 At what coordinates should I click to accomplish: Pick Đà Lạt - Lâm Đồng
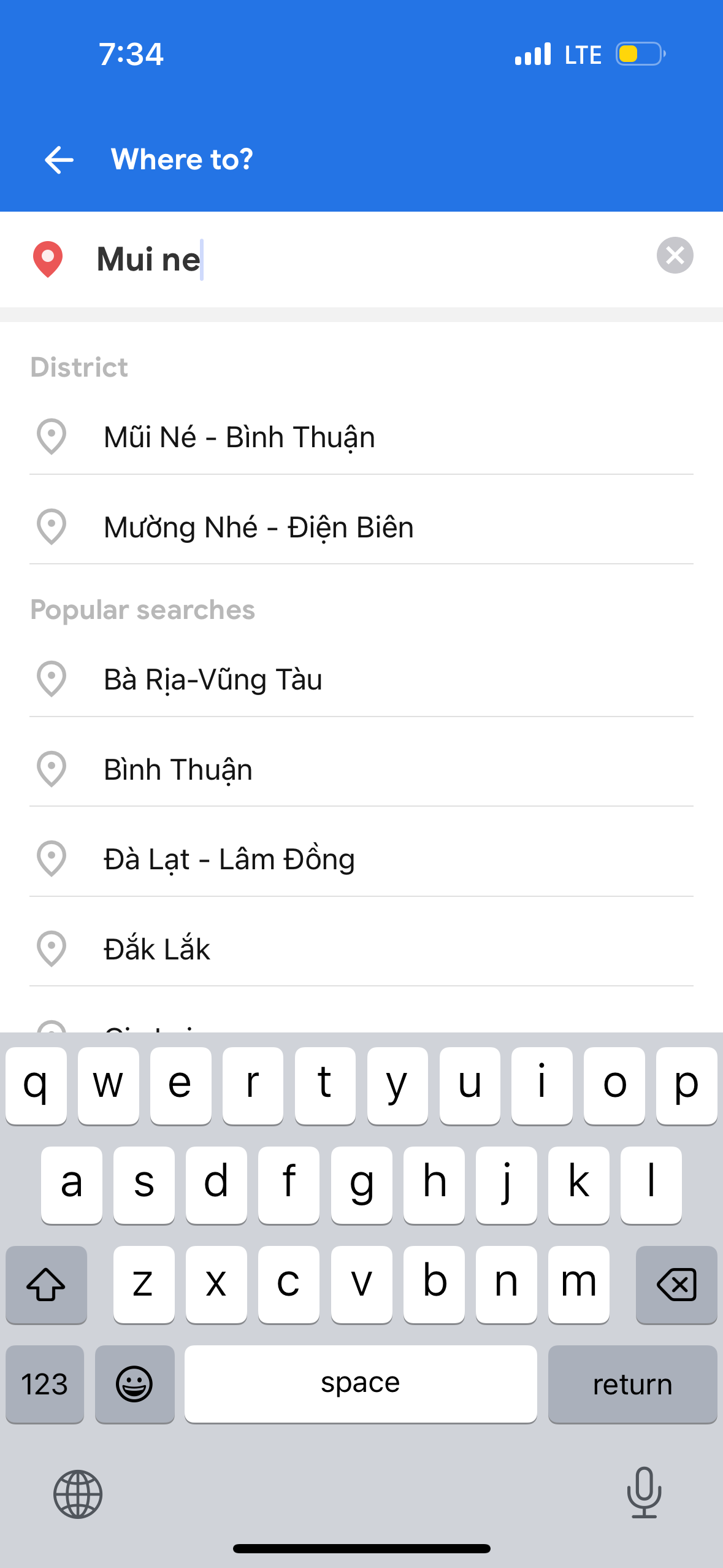pyautogui.click(x=229, y=859)
